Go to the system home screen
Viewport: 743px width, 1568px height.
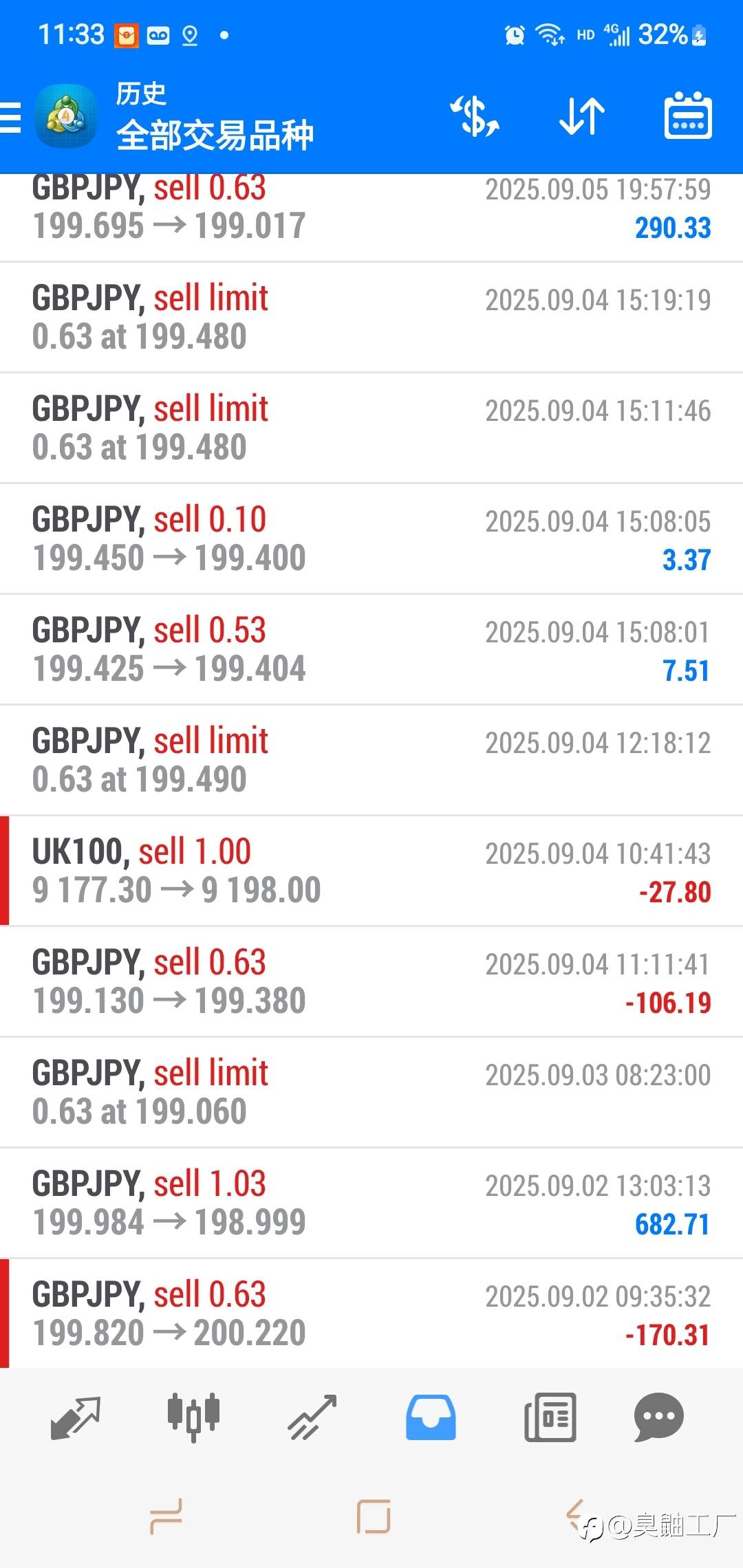tap(374, 1516)
